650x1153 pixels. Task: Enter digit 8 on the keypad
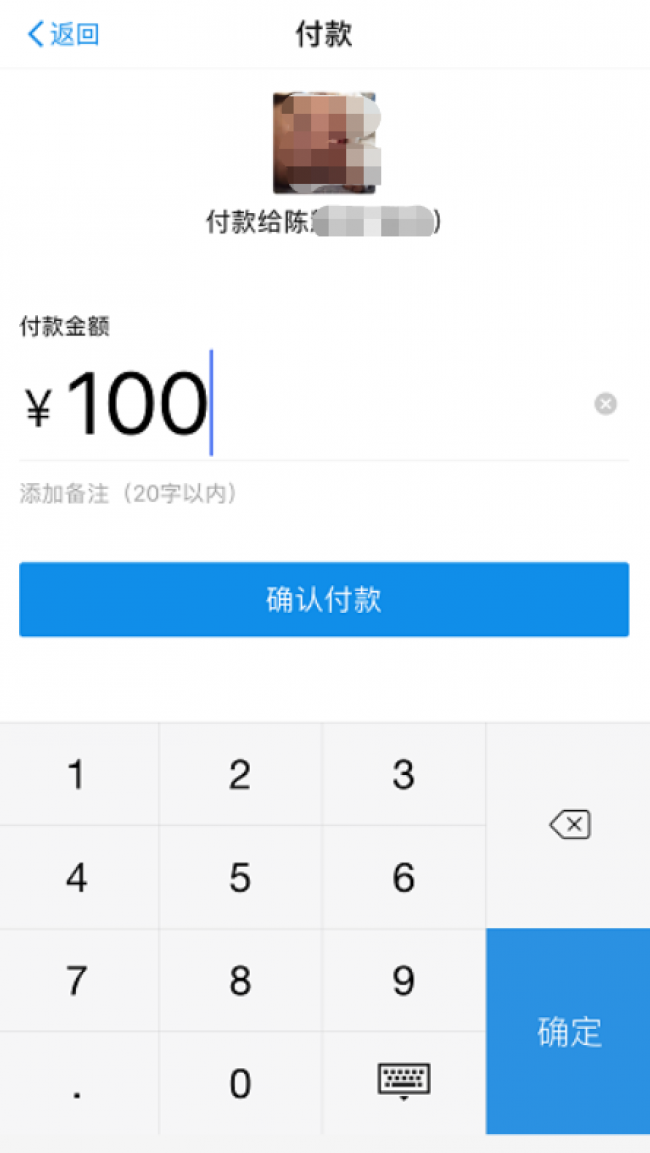(x=240, y=980)
